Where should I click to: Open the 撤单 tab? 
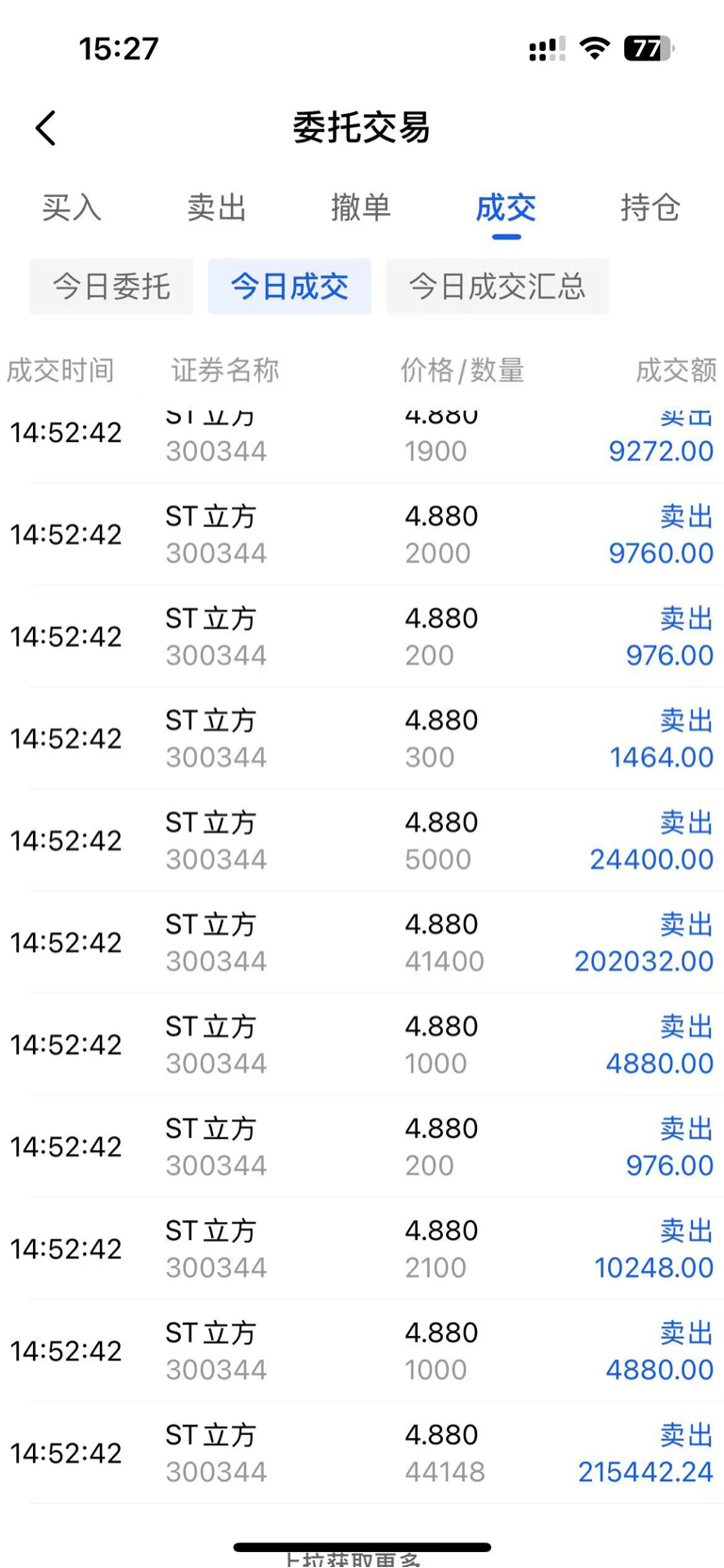coord(361,207)
